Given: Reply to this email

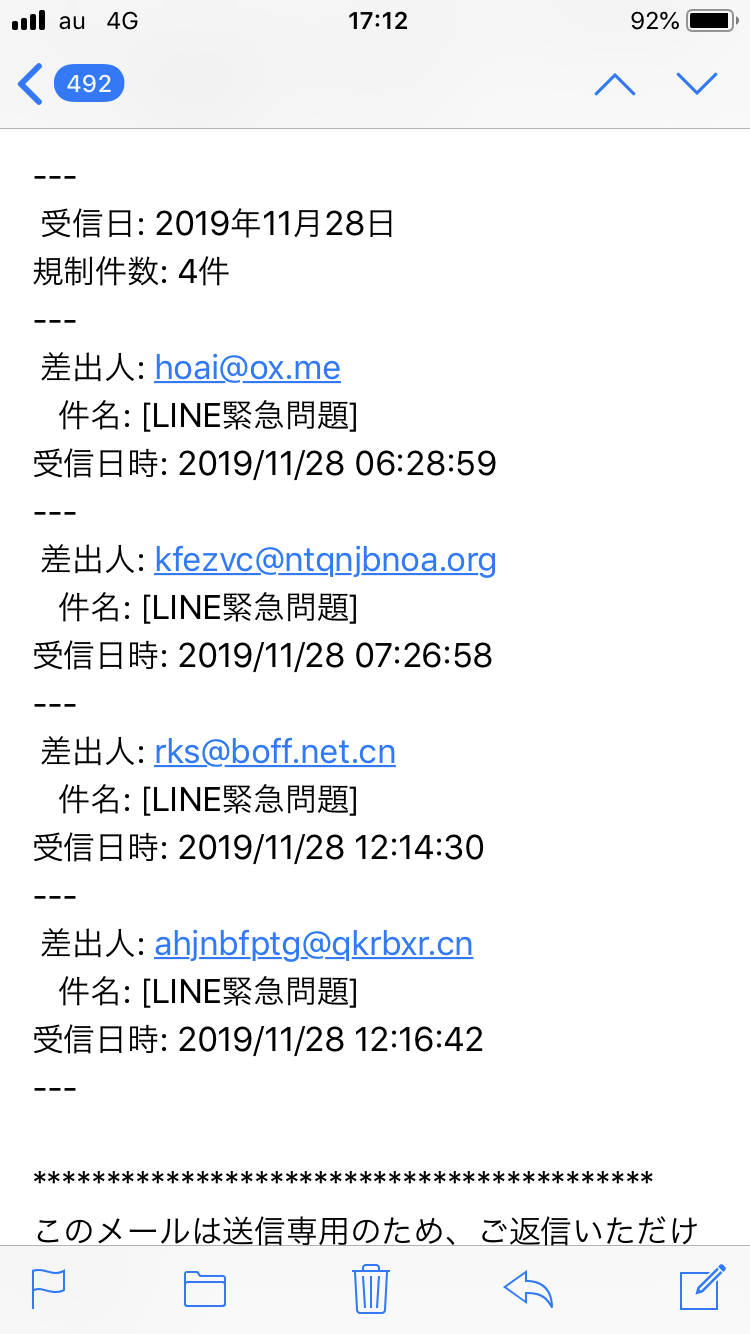Looking at the screenshot, I should (529, 1289).
